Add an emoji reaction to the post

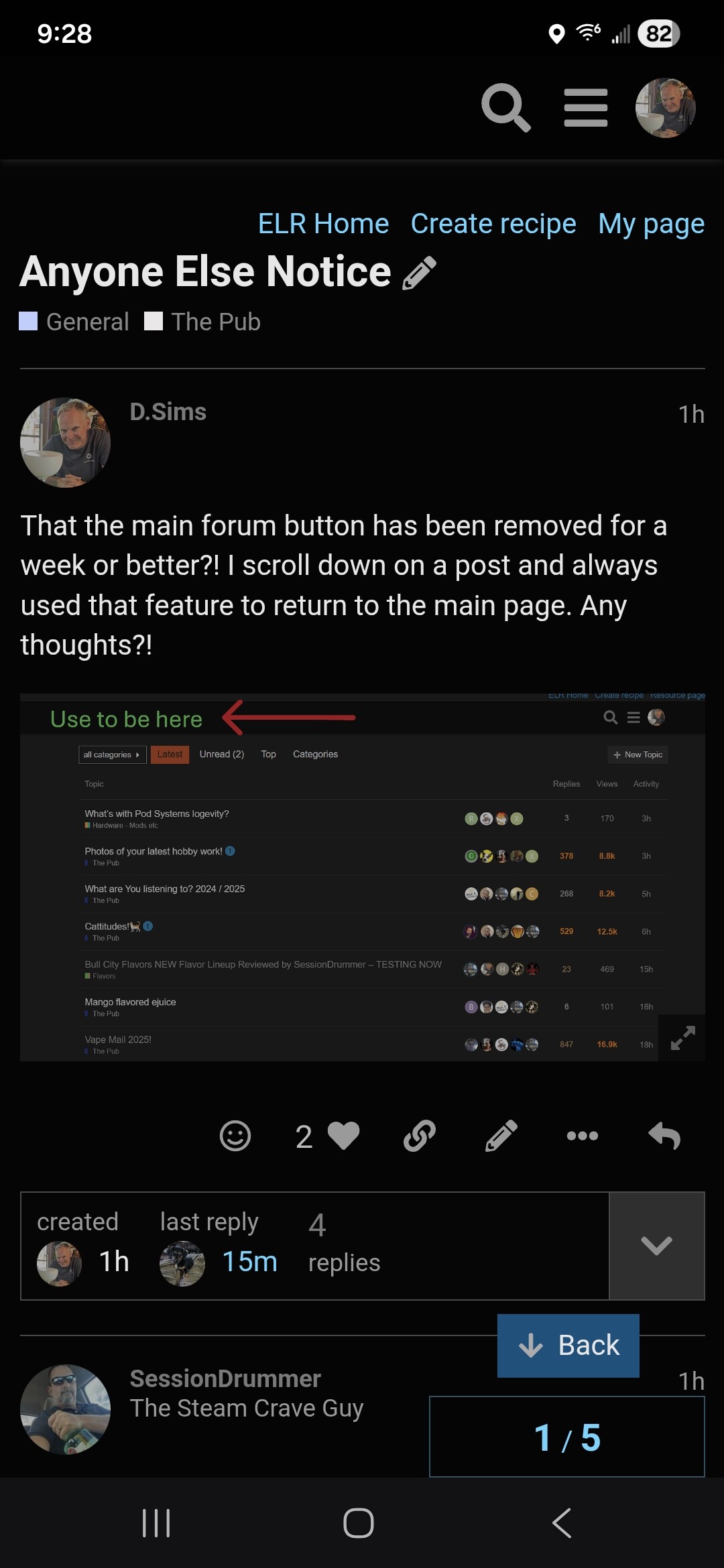pos(235,1136)
